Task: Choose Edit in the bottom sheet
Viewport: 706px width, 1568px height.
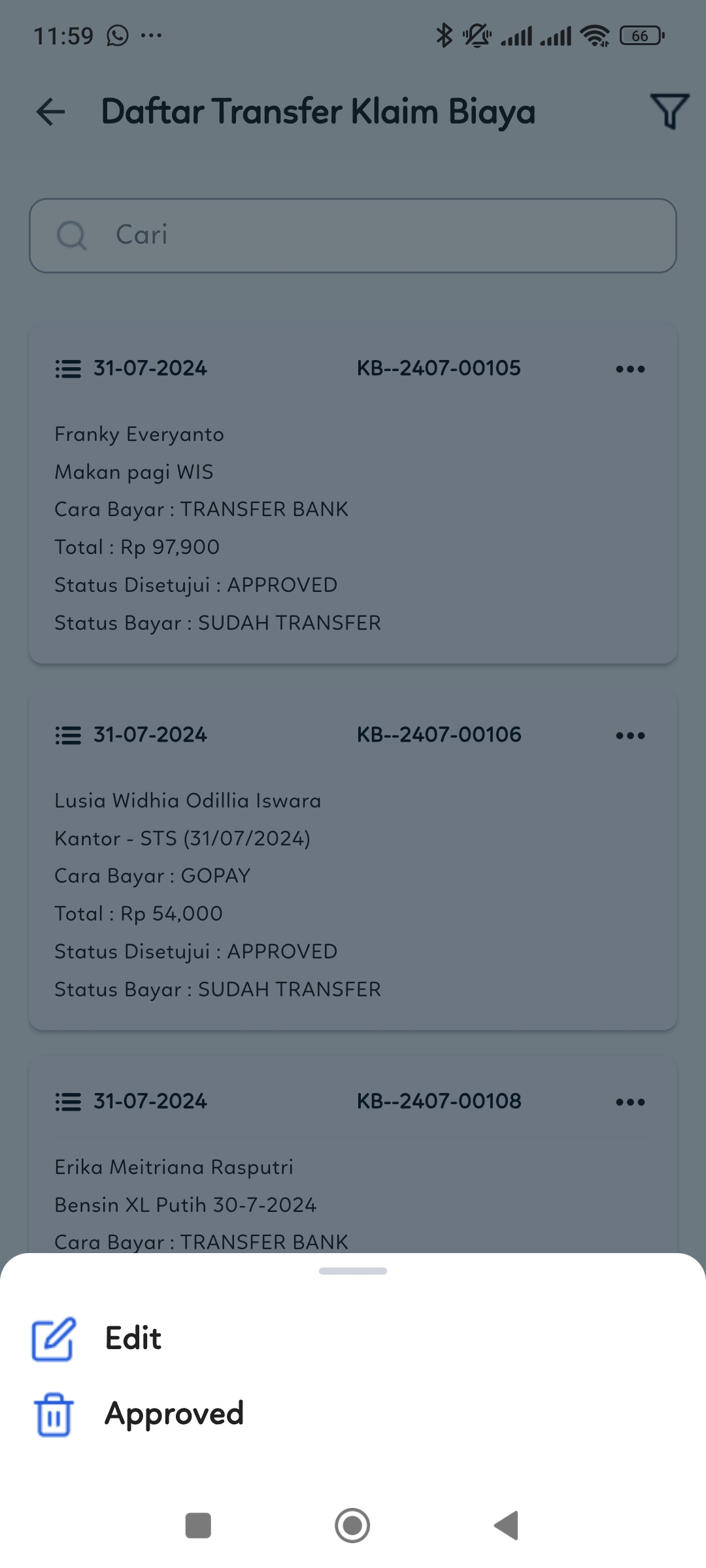Action: click(x=133, y=1338)
